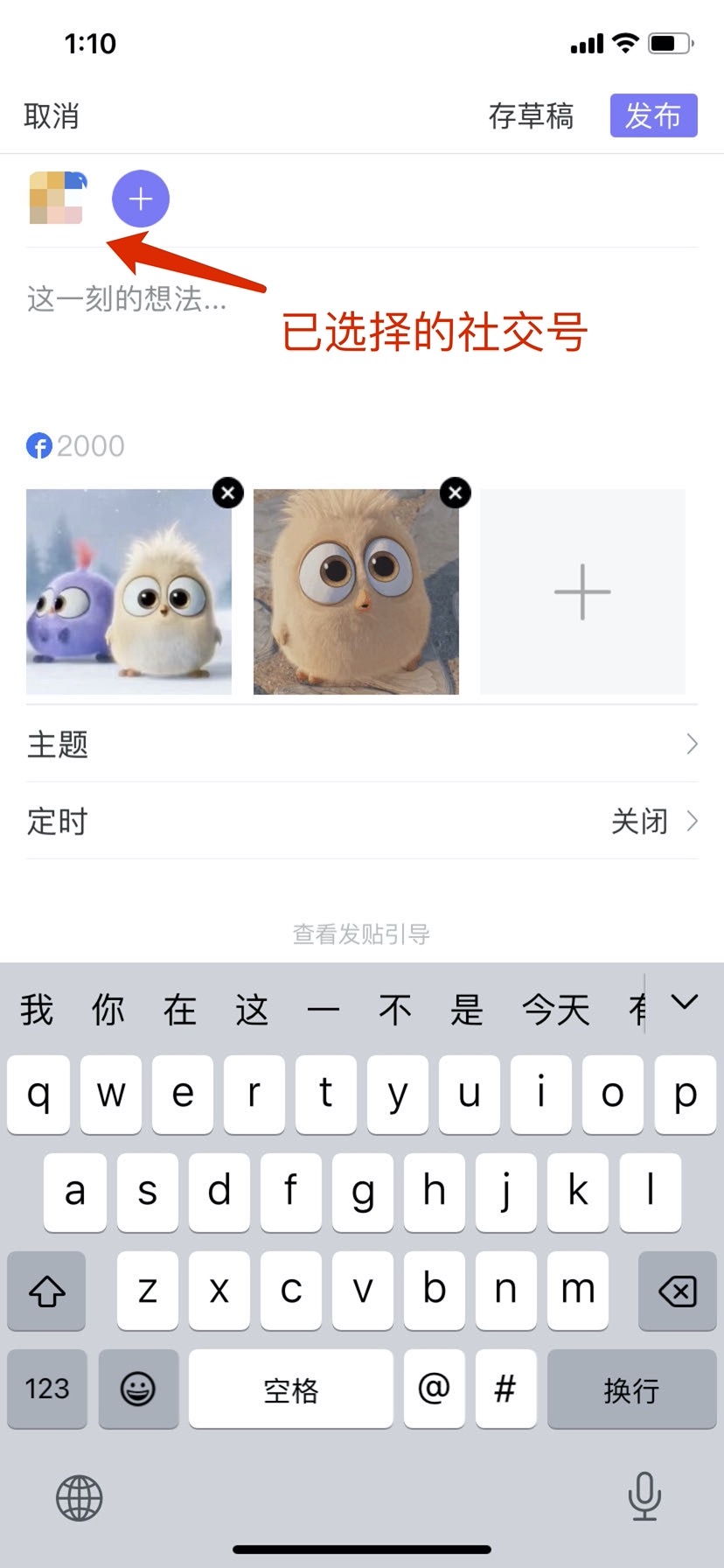Start voice dictation with microphone

coord(644,1496)
